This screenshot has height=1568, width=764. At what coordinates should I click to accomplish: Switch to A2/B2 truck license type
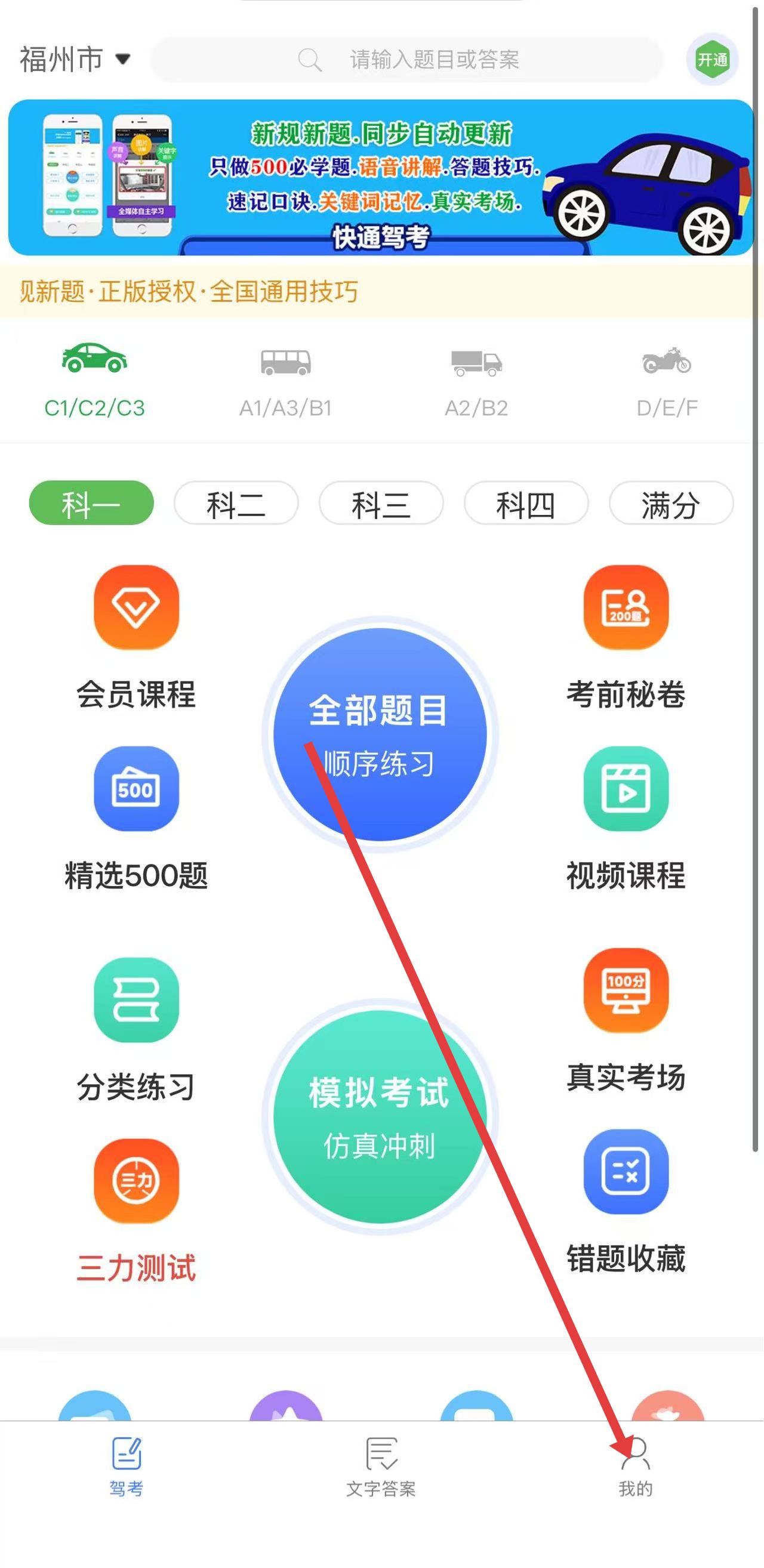[x=476, y=381]
